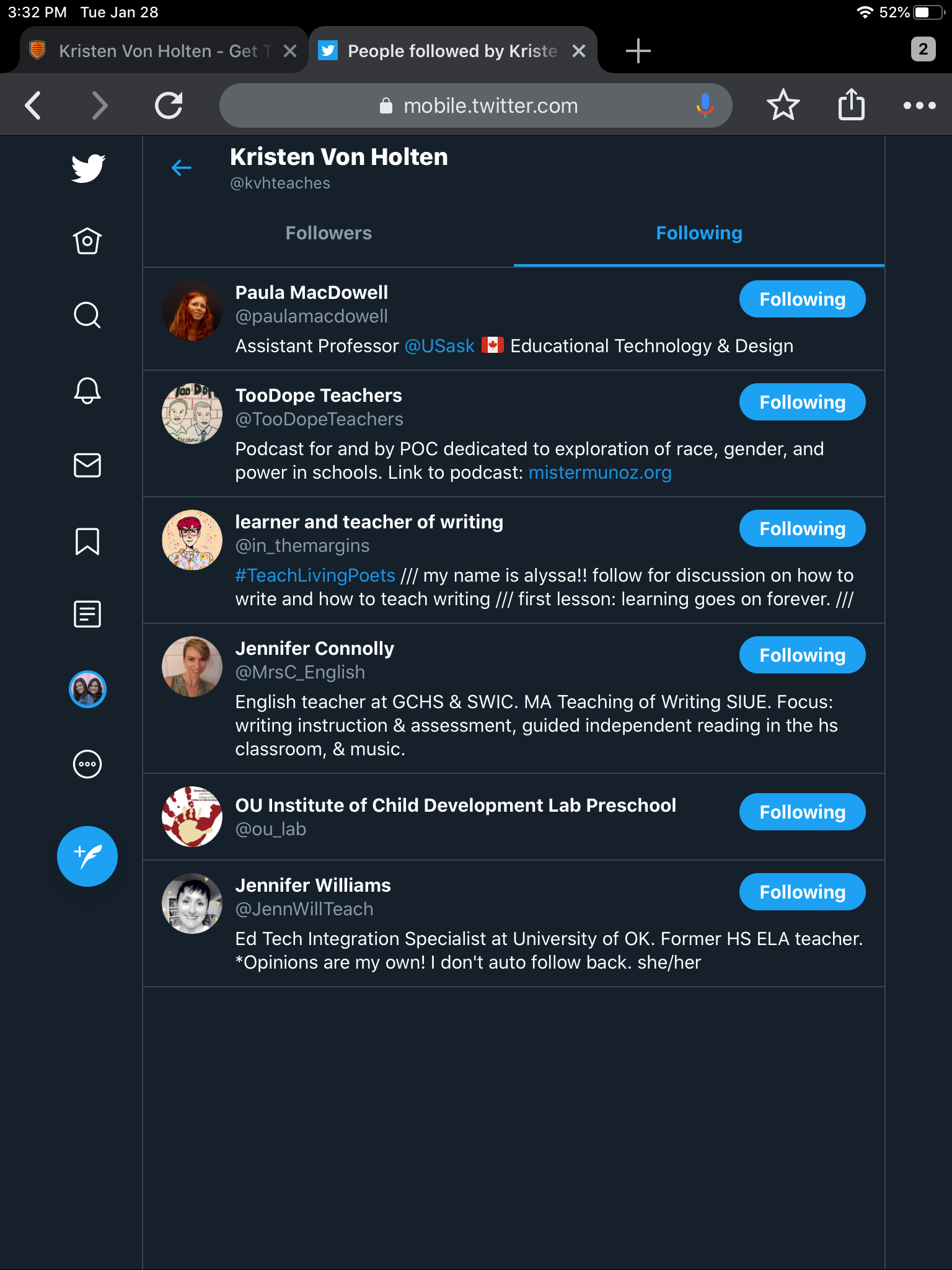Screen dimensions: 952x1270
Task: Close the People followed by Kristen tab
Action: [x=579, y=51]
